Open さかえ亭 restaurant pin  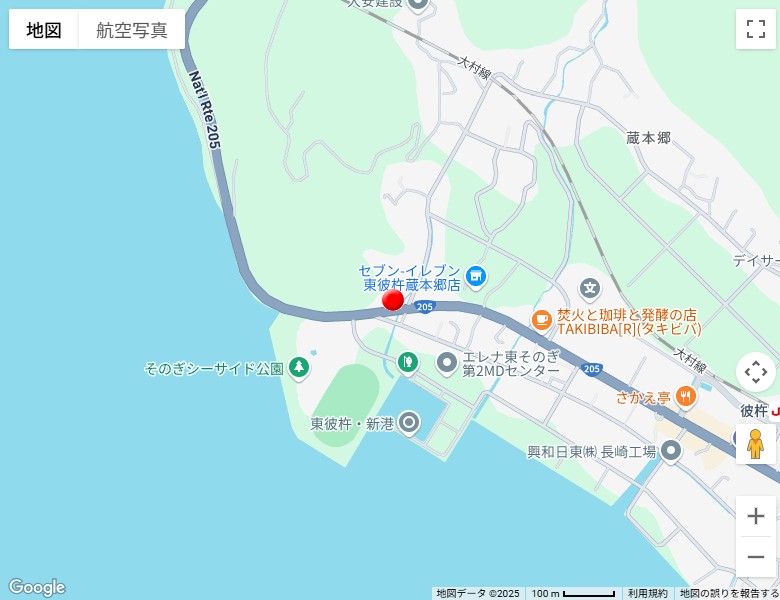[x=685, y=396]
